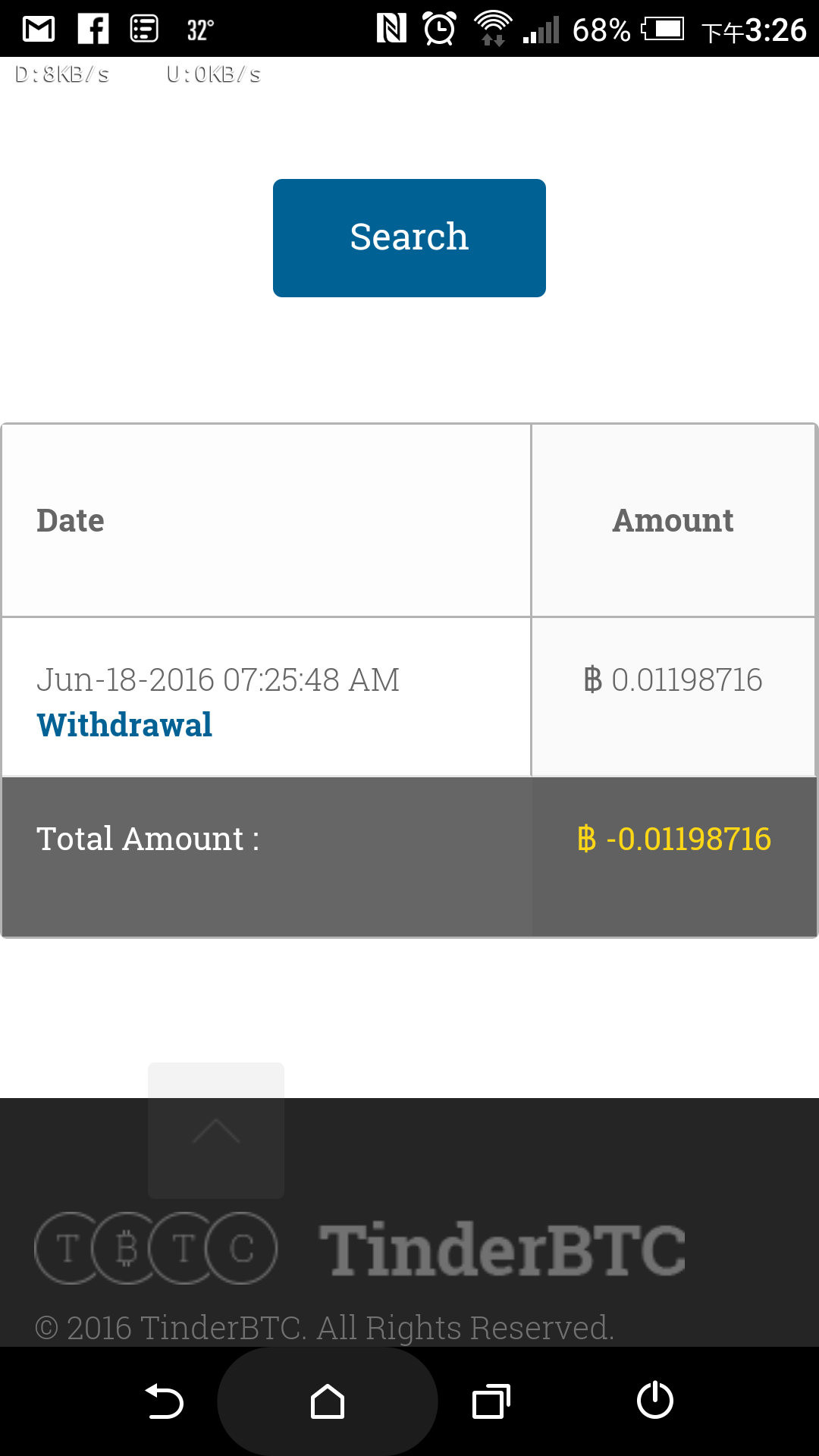Screen dimensions: 819x1456
Task: Go back with the system back button
Action: (164, 1401)
